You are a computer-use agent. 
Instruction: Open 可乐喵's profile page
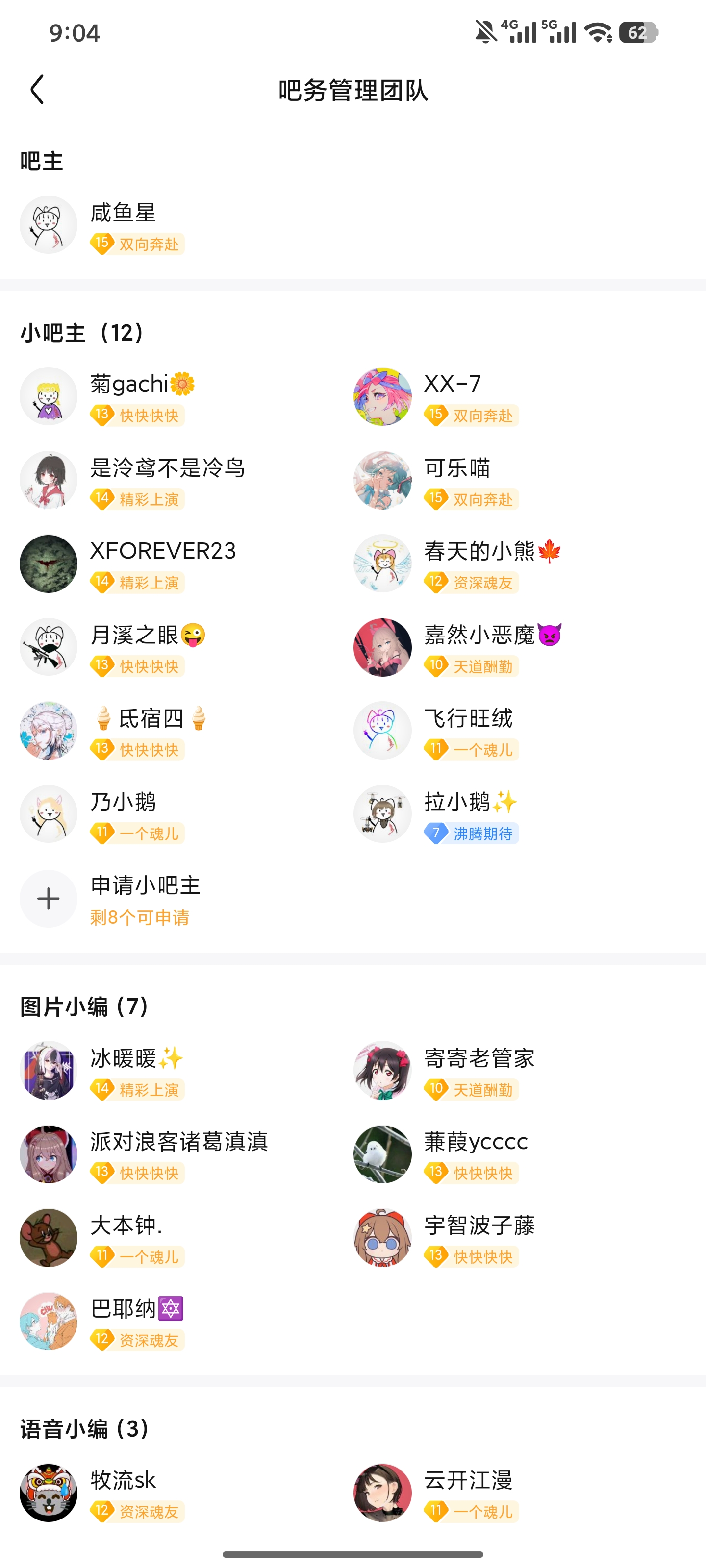click(x=457, y=468)
